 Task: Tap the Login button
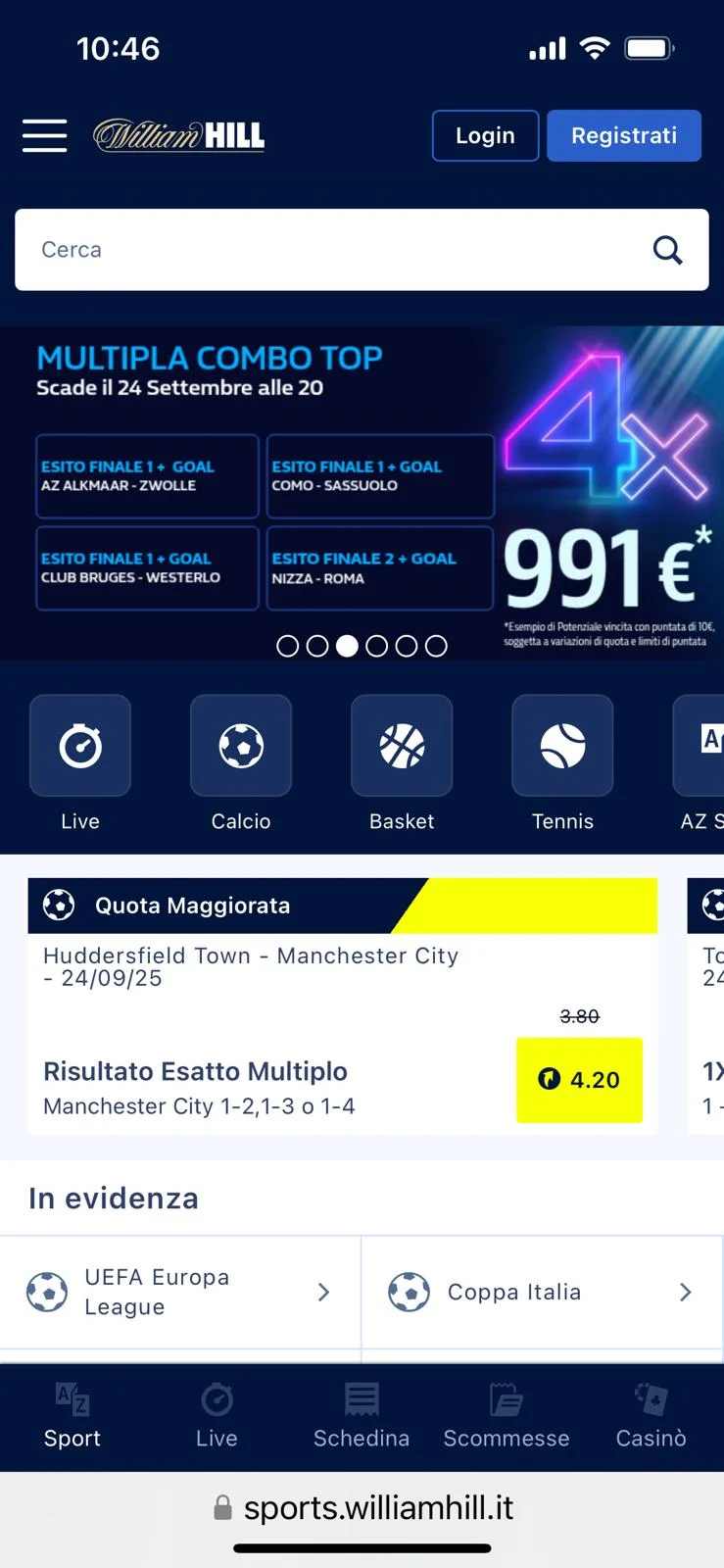(x=485, y=135)
